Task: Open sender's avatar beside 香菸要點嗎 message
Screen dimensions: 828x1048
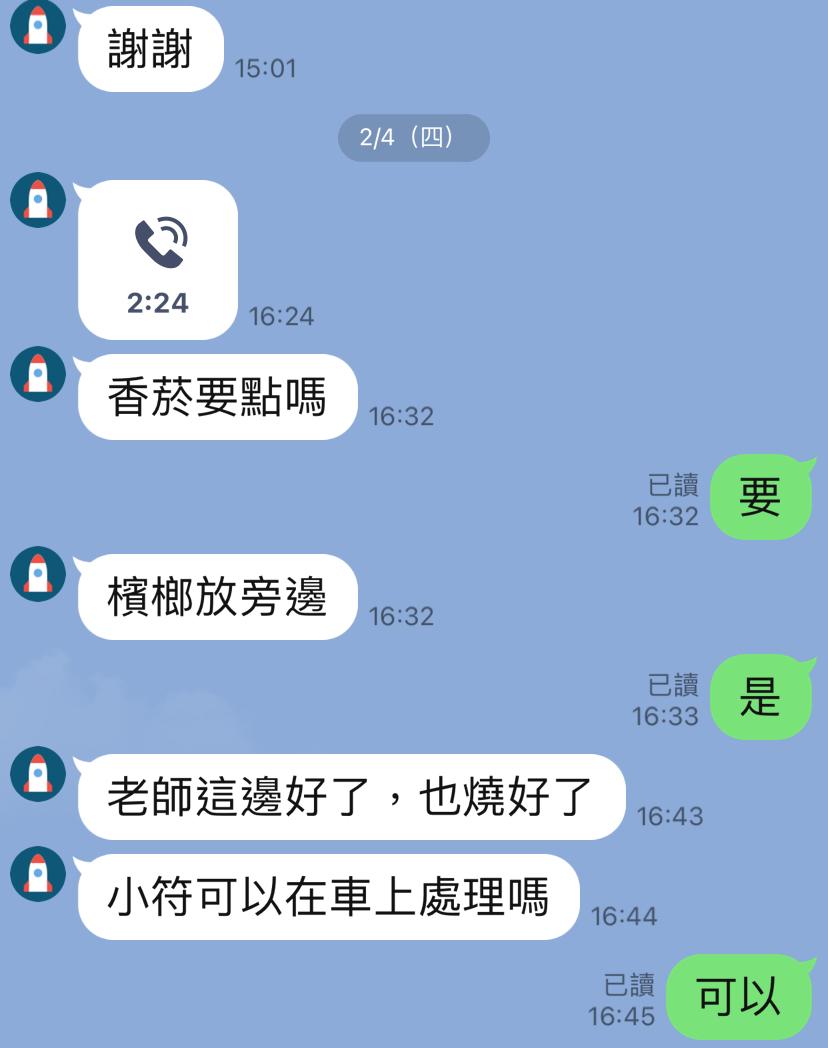Action: (38, 374)
